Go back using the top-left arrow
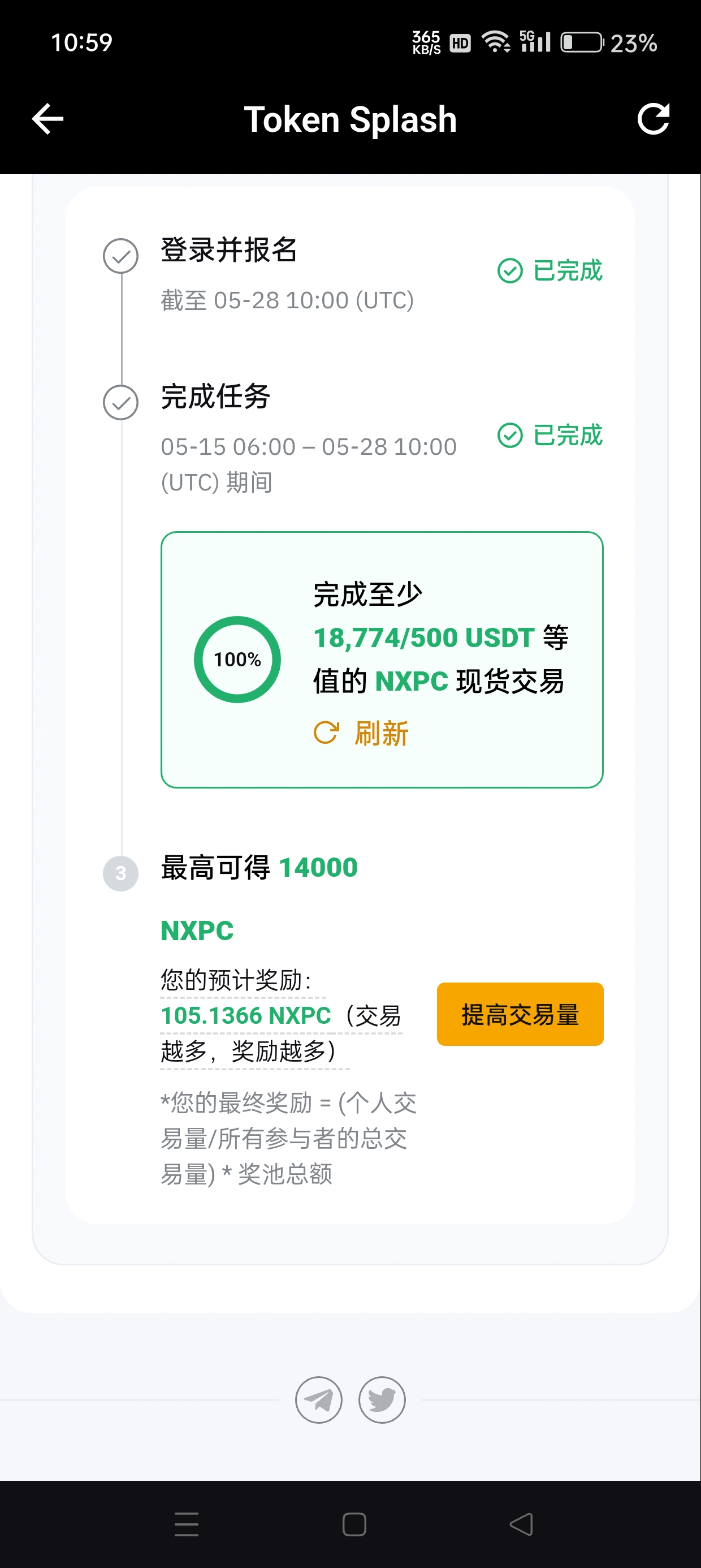The image size is (701, 1568). click(x=47, y=119)
